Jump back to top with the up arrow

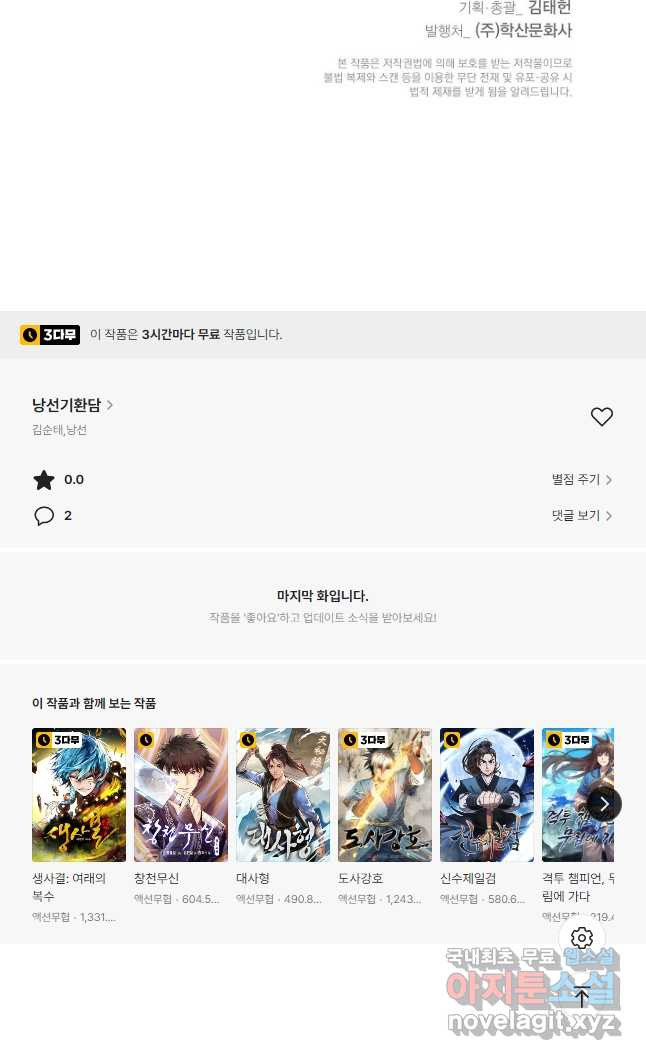(582, 996)
